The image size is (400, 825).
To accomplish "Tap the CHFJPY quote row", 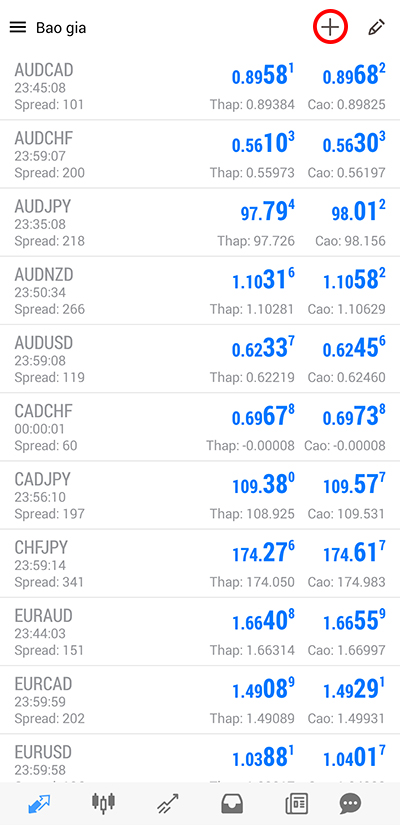I will tap(200, 564).
